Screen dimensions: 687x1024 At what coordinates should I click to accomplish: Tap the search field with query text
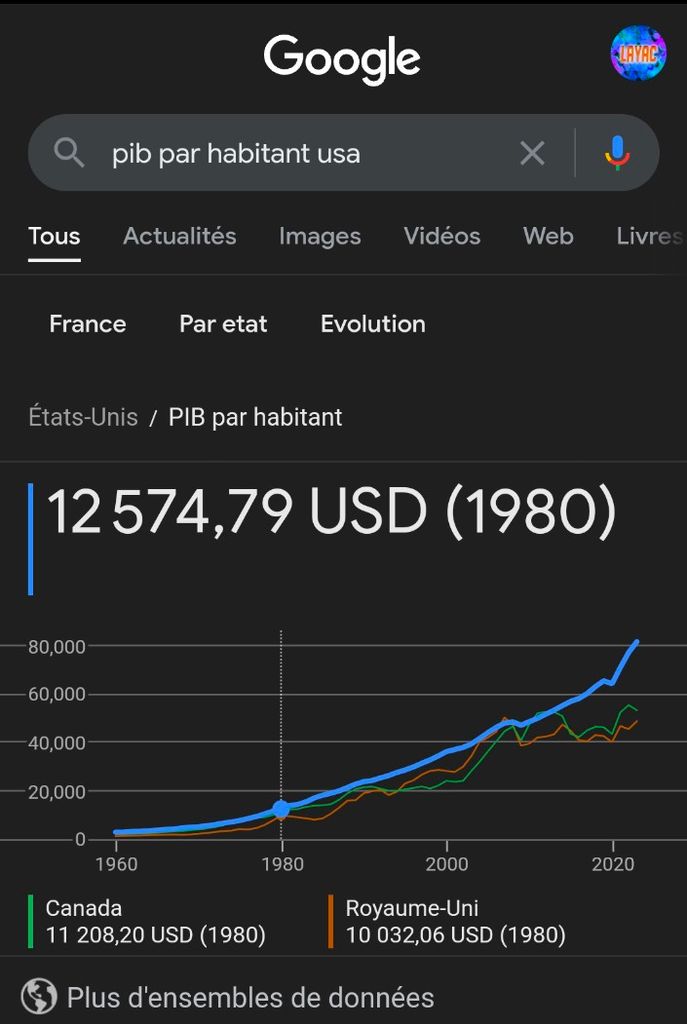tap(300, 153)
